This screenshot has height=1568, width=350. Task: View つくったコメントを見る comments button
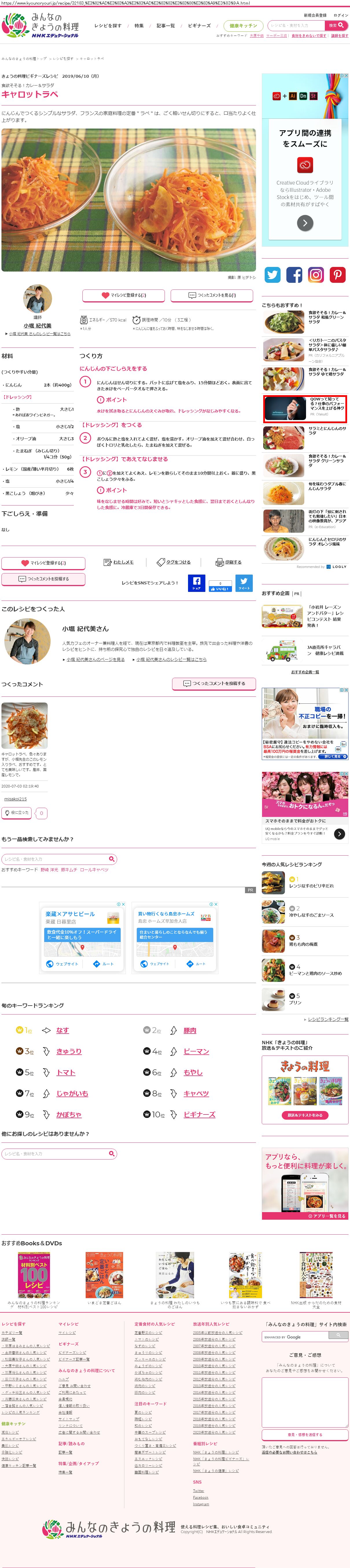213,295
